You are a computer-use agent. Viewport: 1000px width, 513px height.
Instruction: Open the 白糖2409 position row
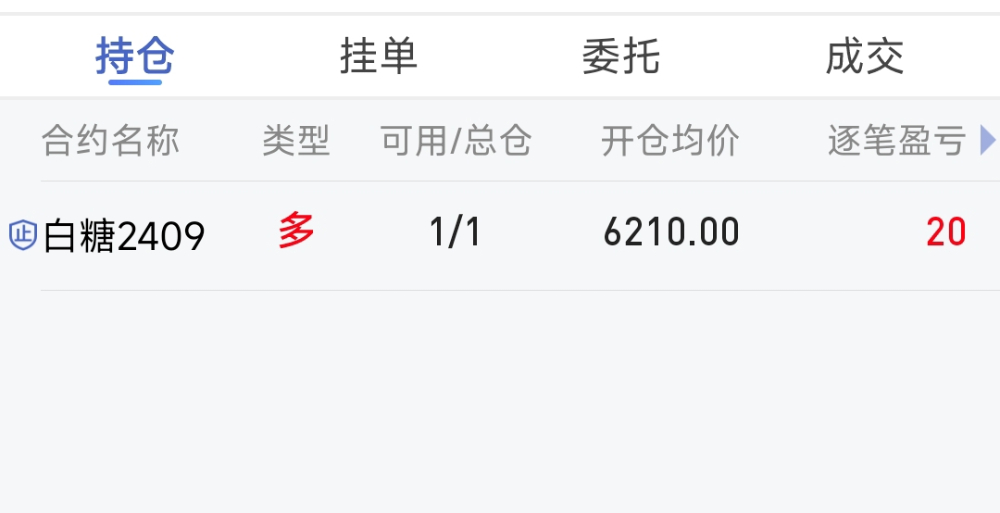pos(500,235)
